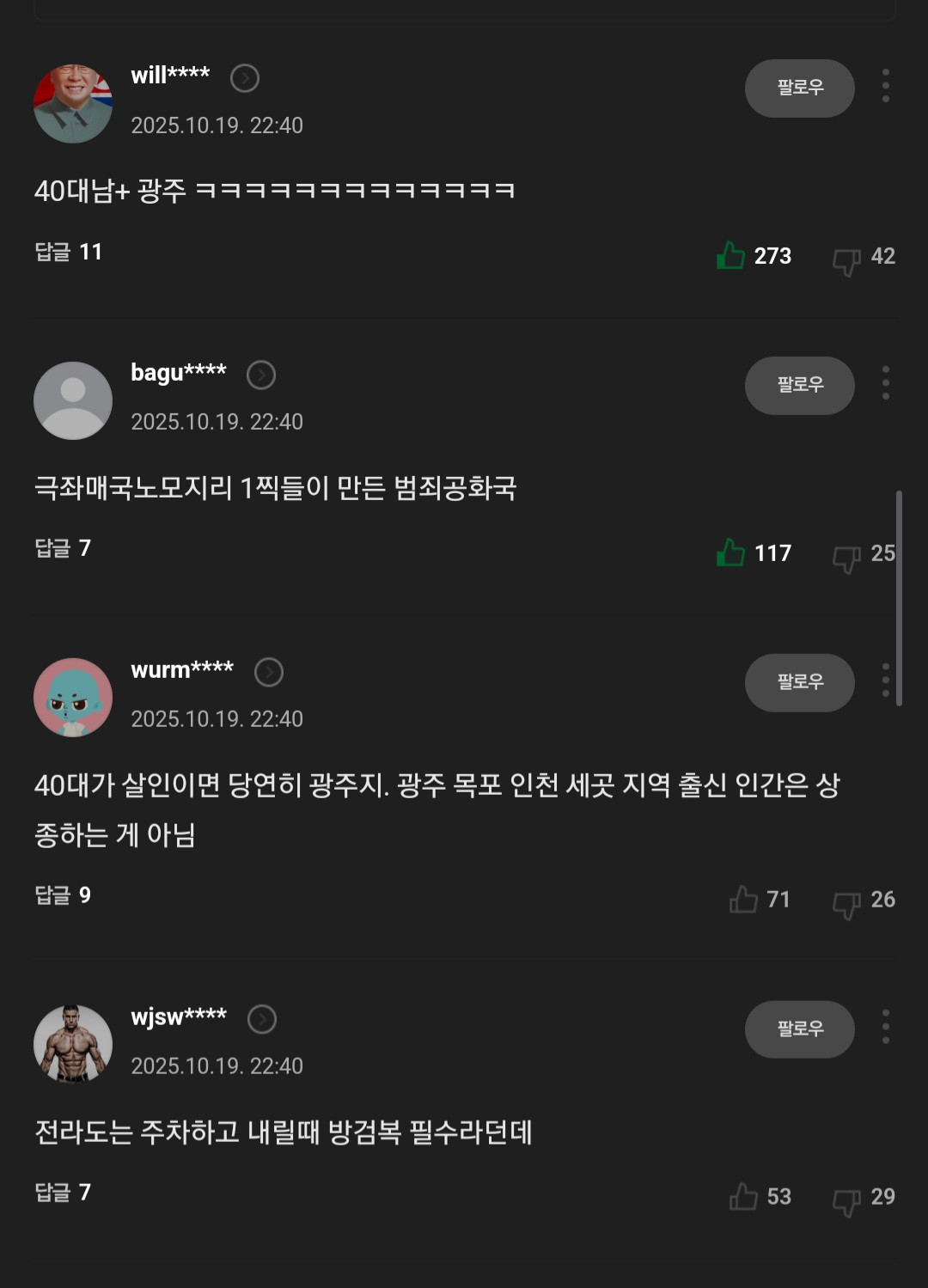Open the 9 replies under wurm****'s comment

click(63, 894)
